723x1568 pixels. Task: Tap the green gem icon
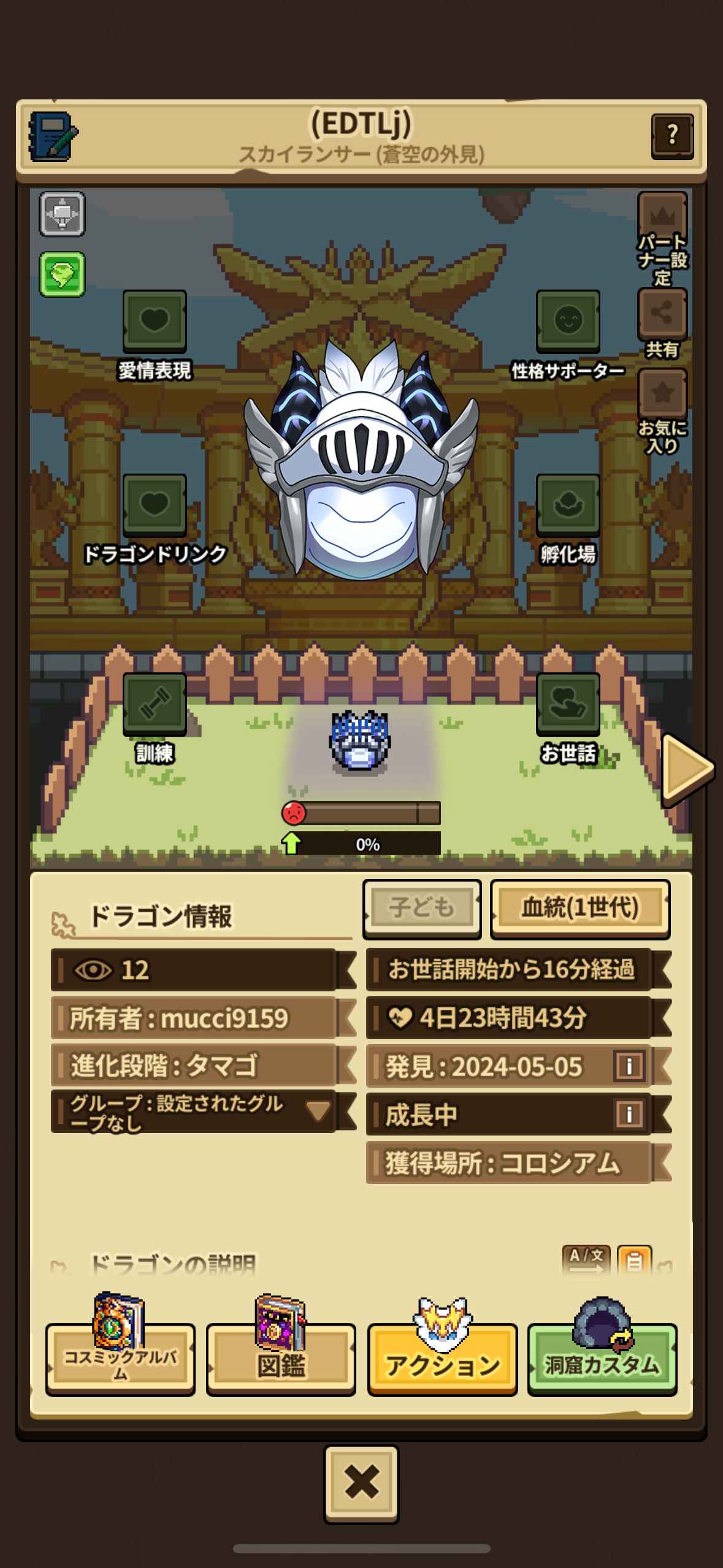tap(62, 274)
